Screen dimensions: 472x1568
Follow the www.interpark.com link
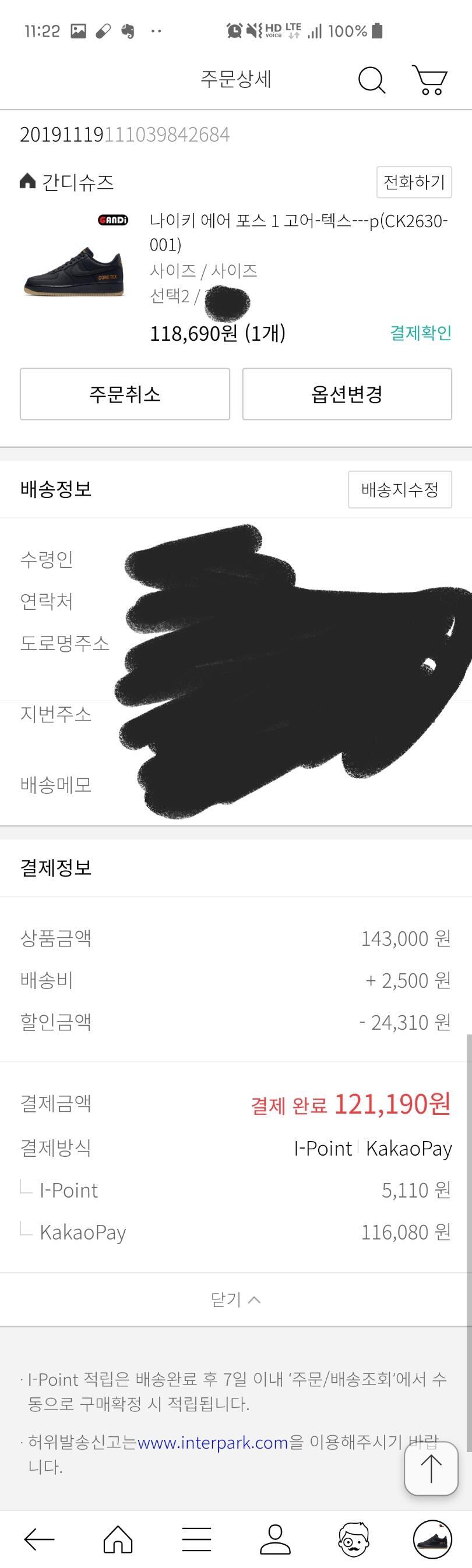[213, 1442]
